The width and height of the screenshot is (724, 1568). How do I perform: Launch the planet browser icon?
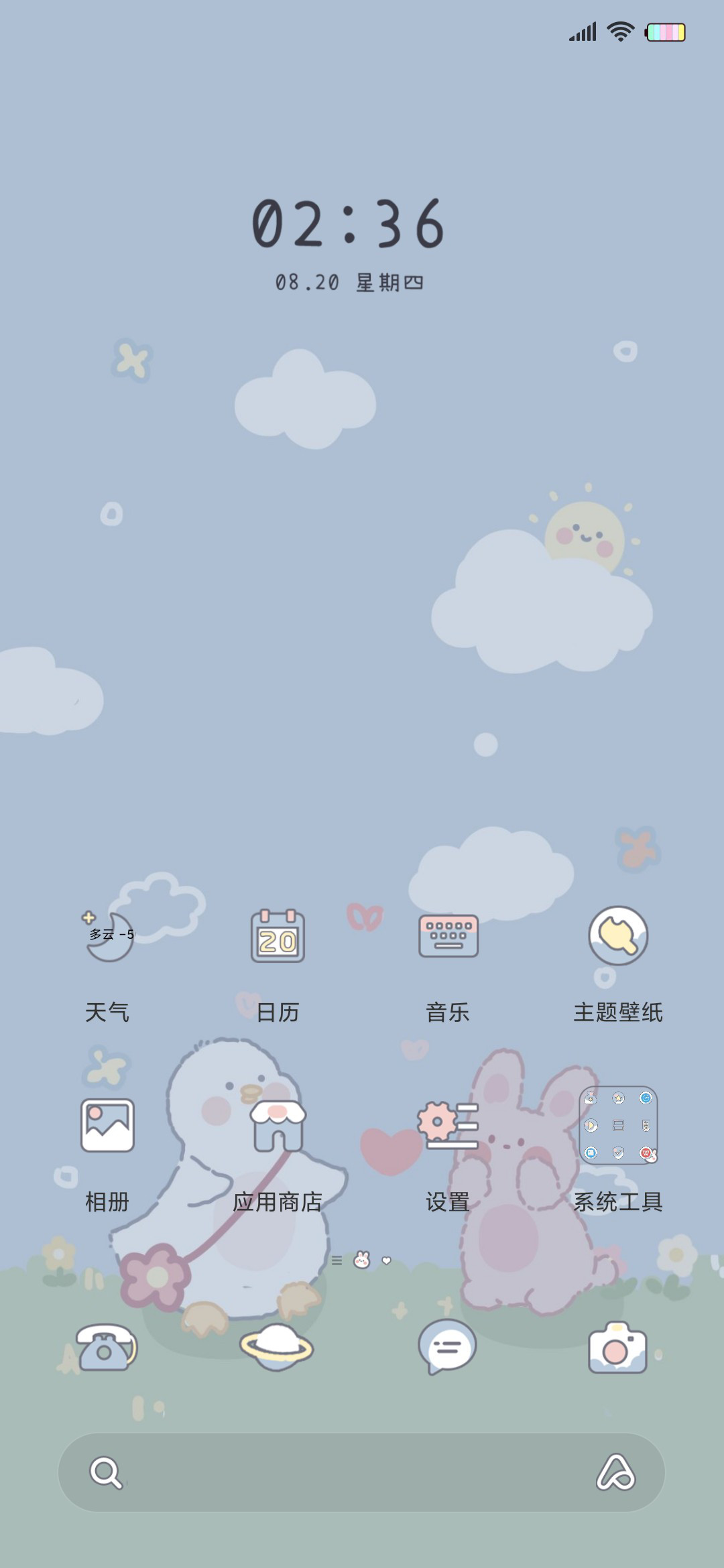(276, 1347)
